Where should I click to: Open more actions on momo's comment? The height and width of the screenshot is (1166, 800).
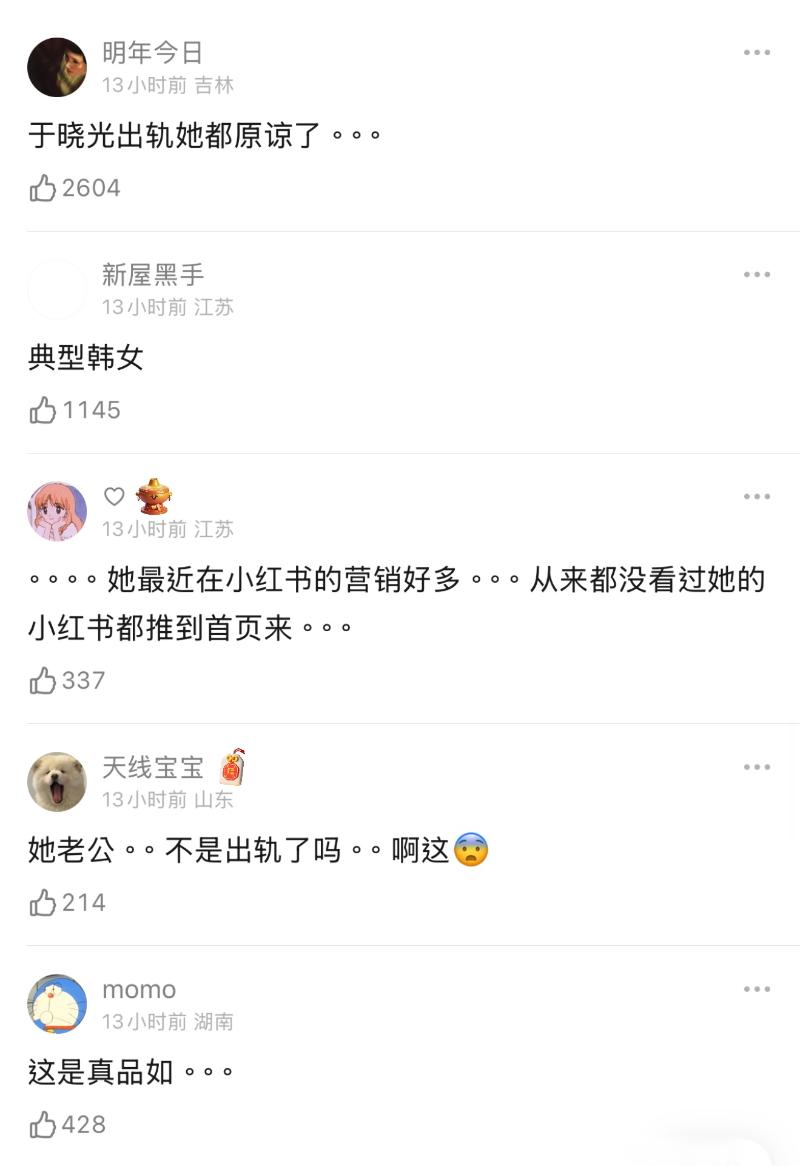point(756,989)
